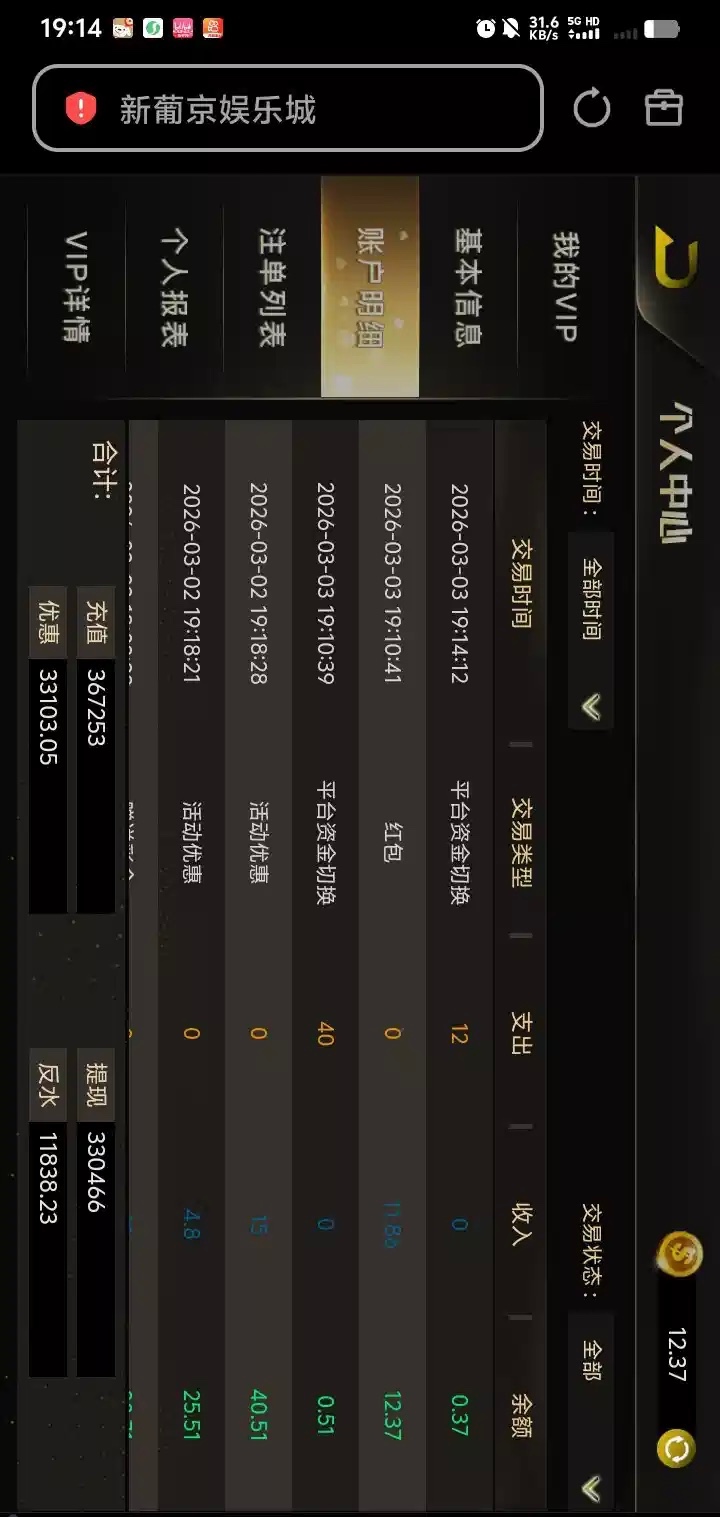Open the 我的VIP section
This screenshot has width=720, height=1517.
[x=565, y=288]
